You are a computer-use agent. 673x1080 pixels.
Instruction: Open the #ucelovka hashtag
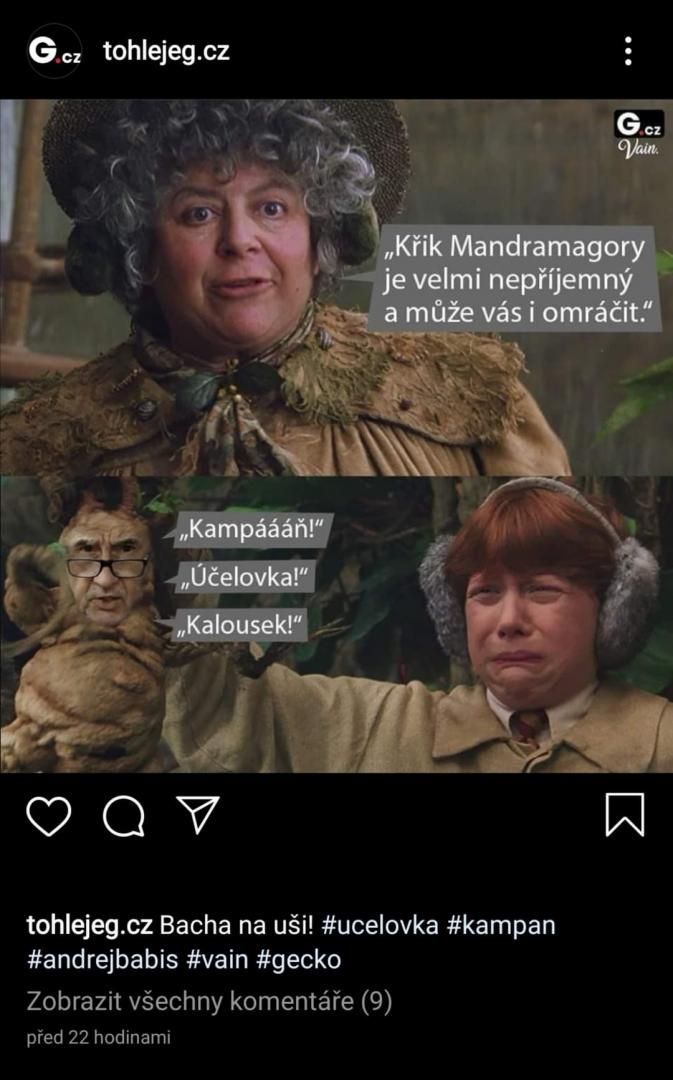(x=380, y=925)
